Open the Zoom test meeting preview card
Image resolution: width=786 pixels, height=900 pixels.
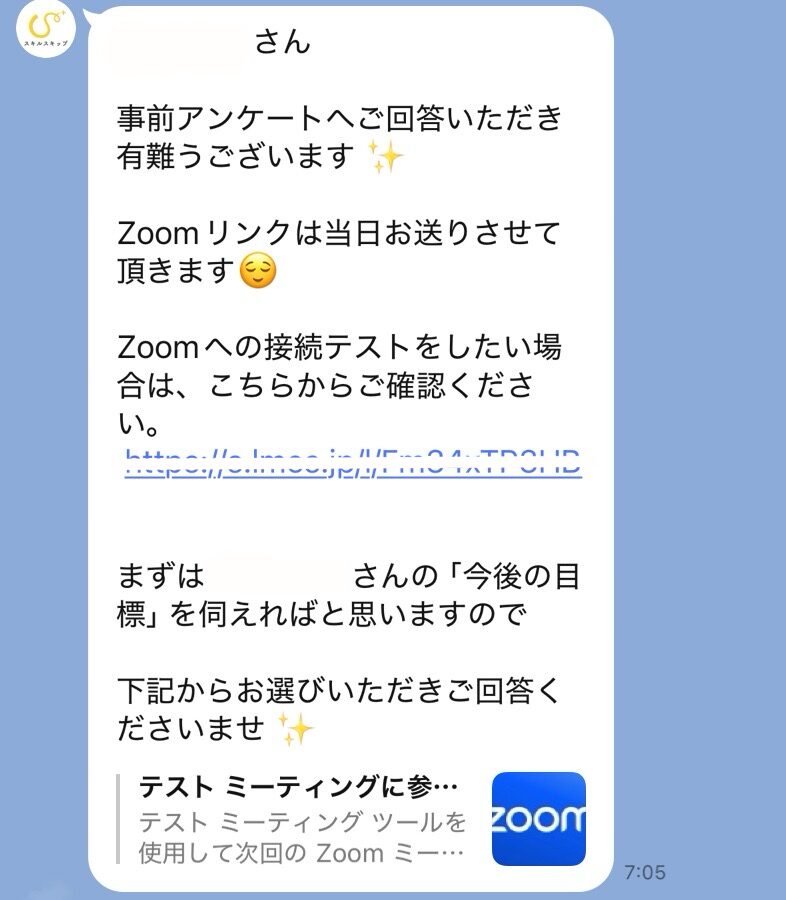pyautogui.click(x=351, y=819)
